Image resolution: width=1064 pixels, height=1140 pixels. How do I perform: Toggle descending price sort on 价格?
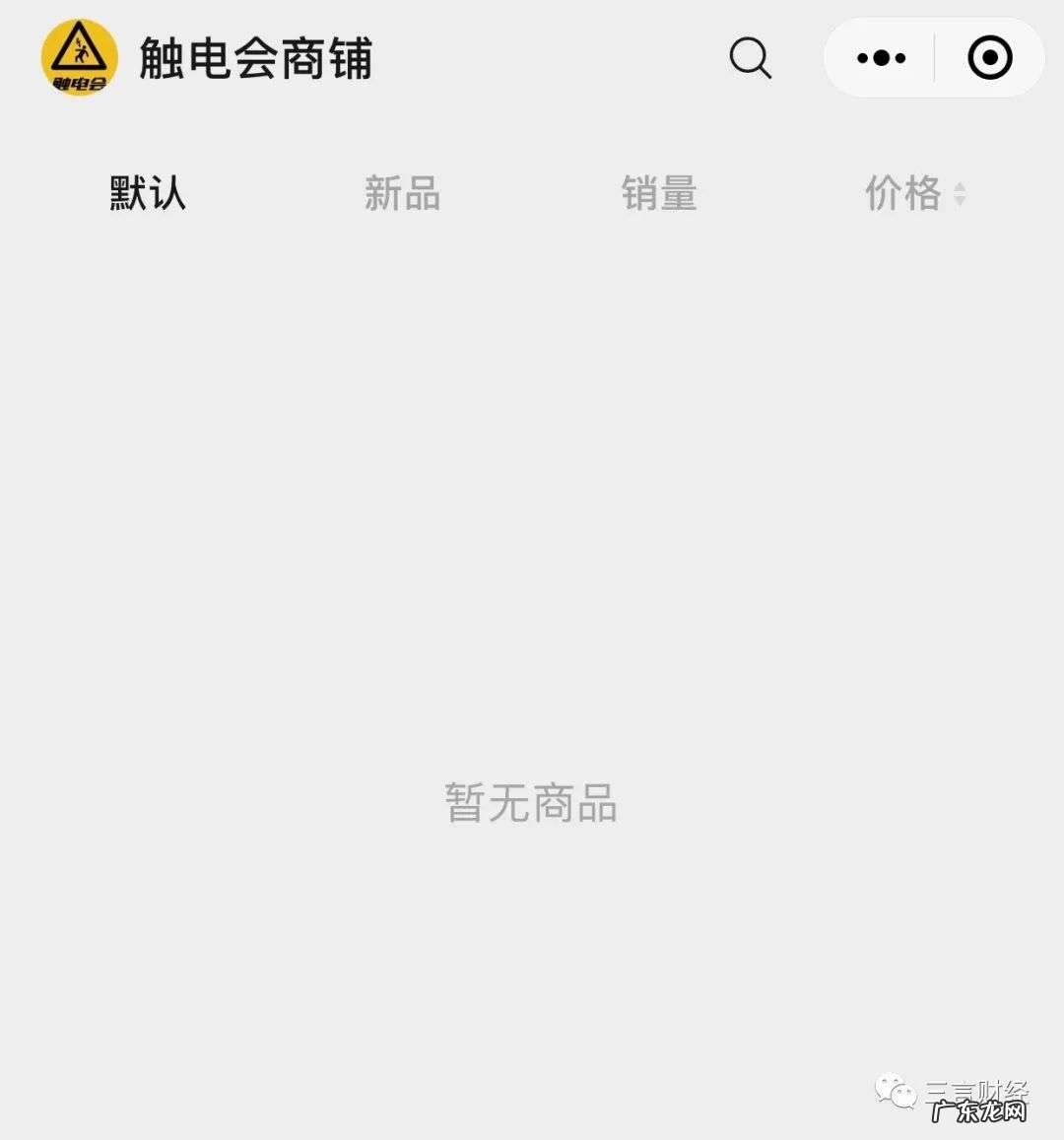click(958, 200)
